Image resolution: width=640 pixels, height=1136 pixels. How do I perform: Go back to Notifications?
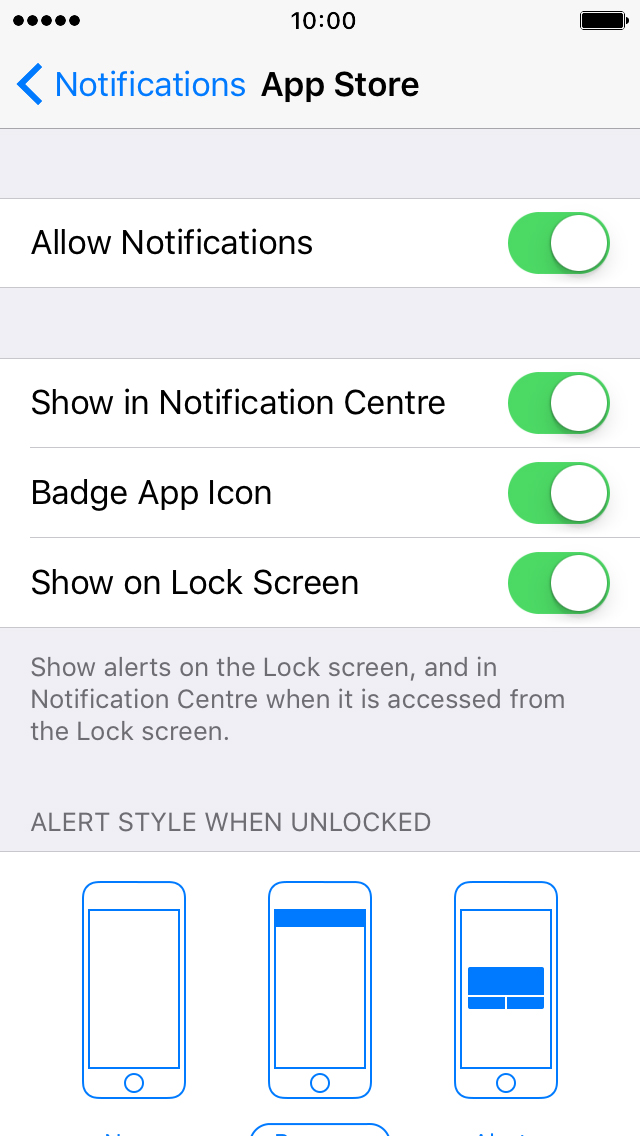click(131, 85)
